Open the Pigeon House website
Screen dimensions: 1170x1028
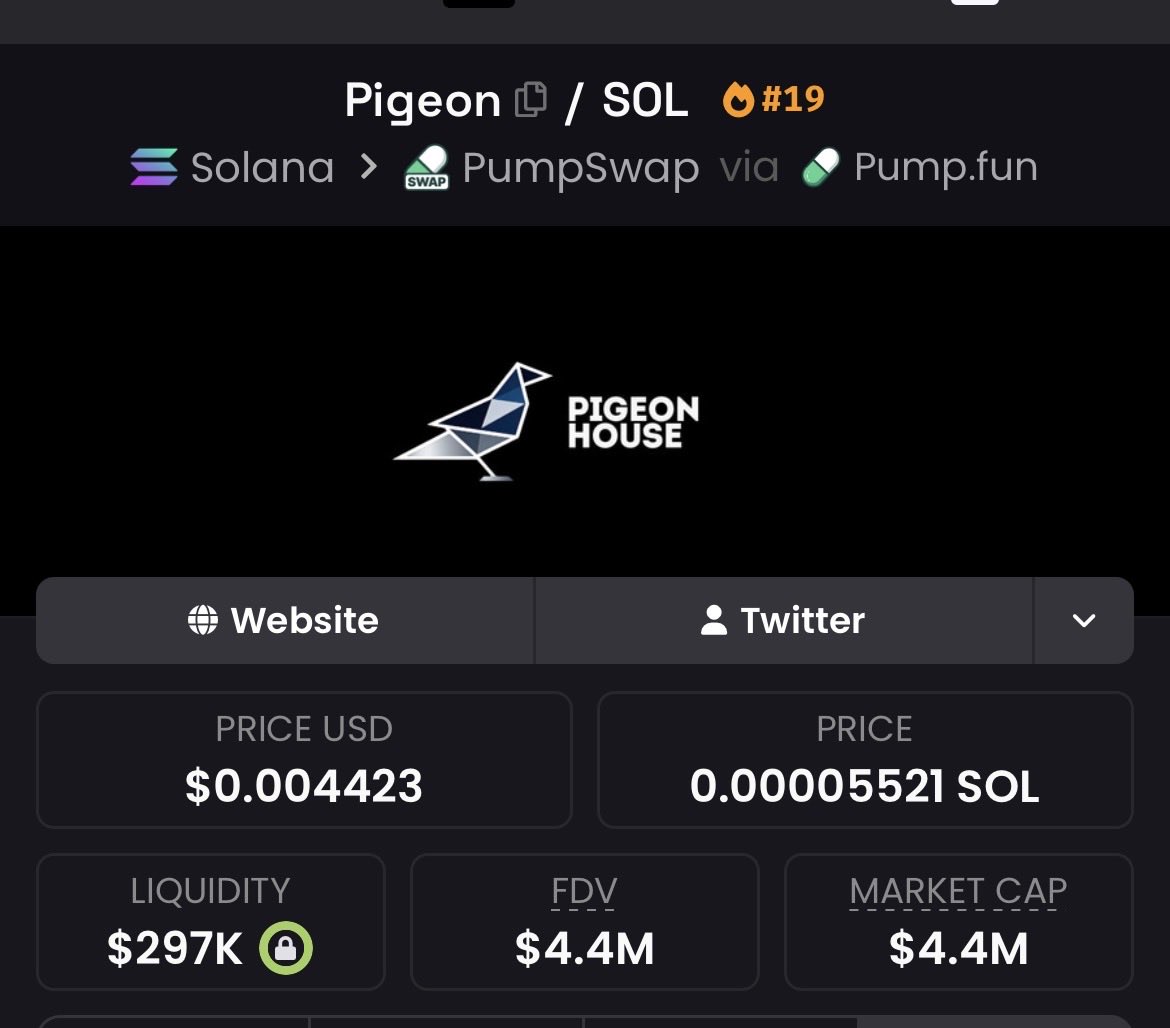285,621
